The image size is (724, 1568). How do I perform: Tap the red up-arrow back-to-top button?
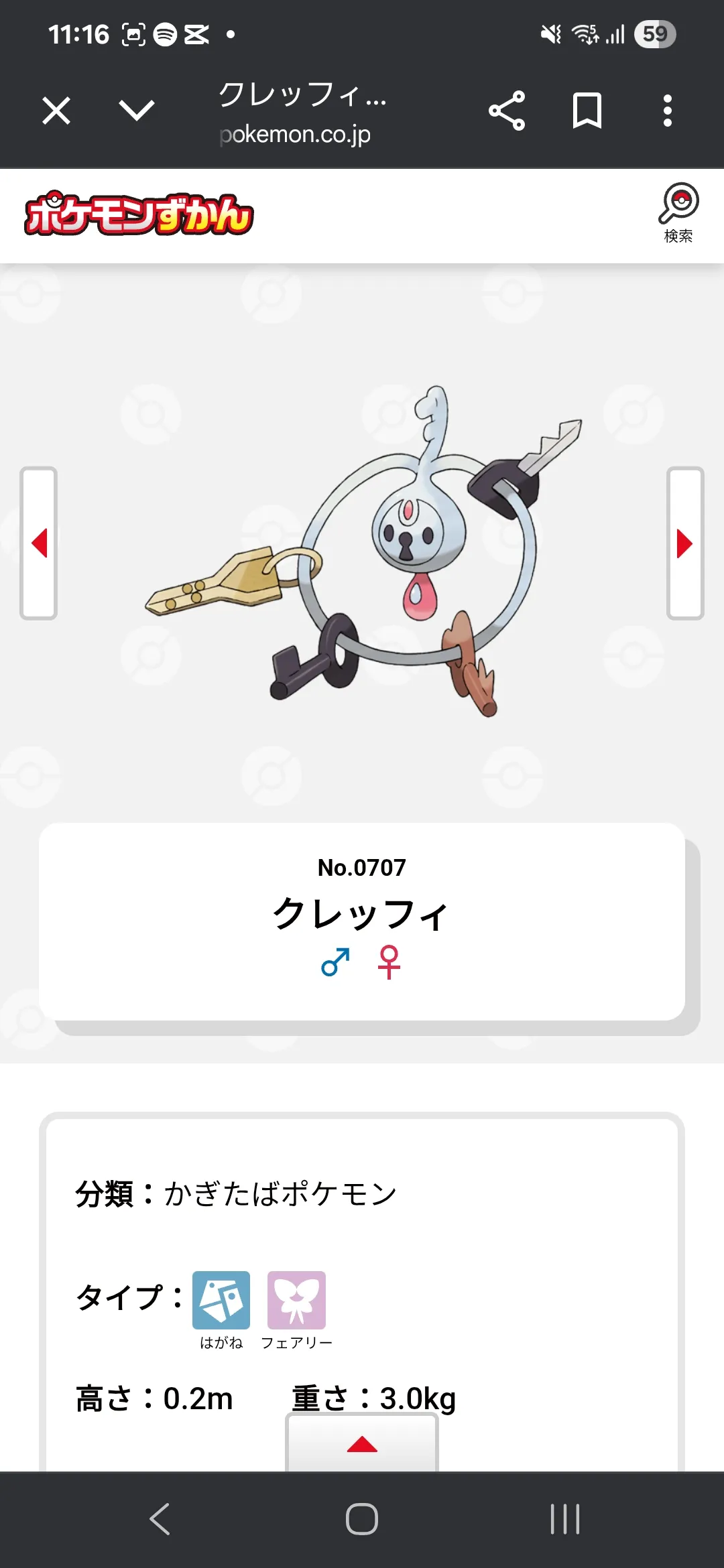tap(362, 1444)
